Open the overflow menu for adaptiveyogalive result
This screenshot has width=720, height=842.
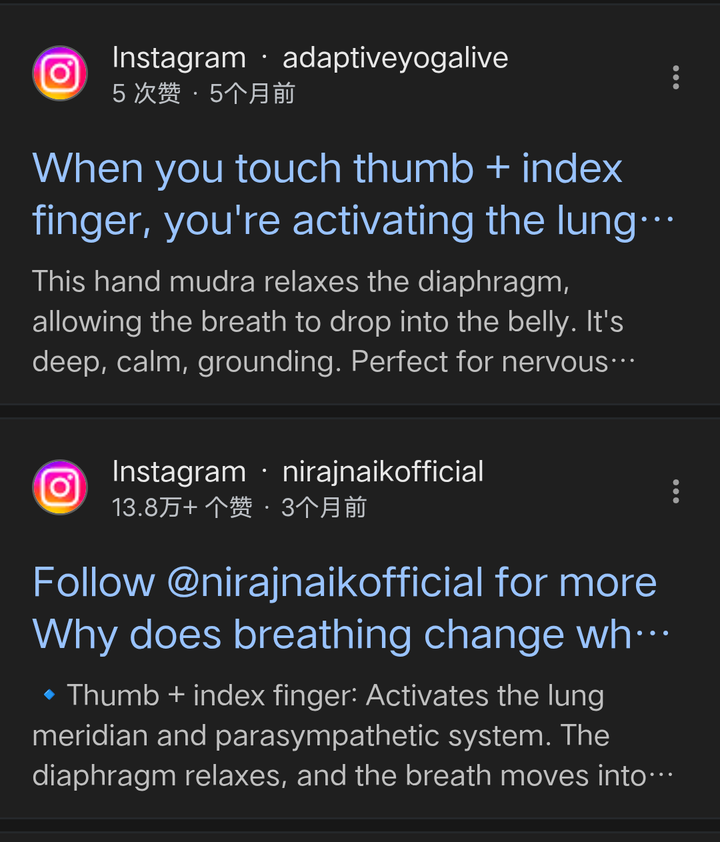tap(676, 77)
